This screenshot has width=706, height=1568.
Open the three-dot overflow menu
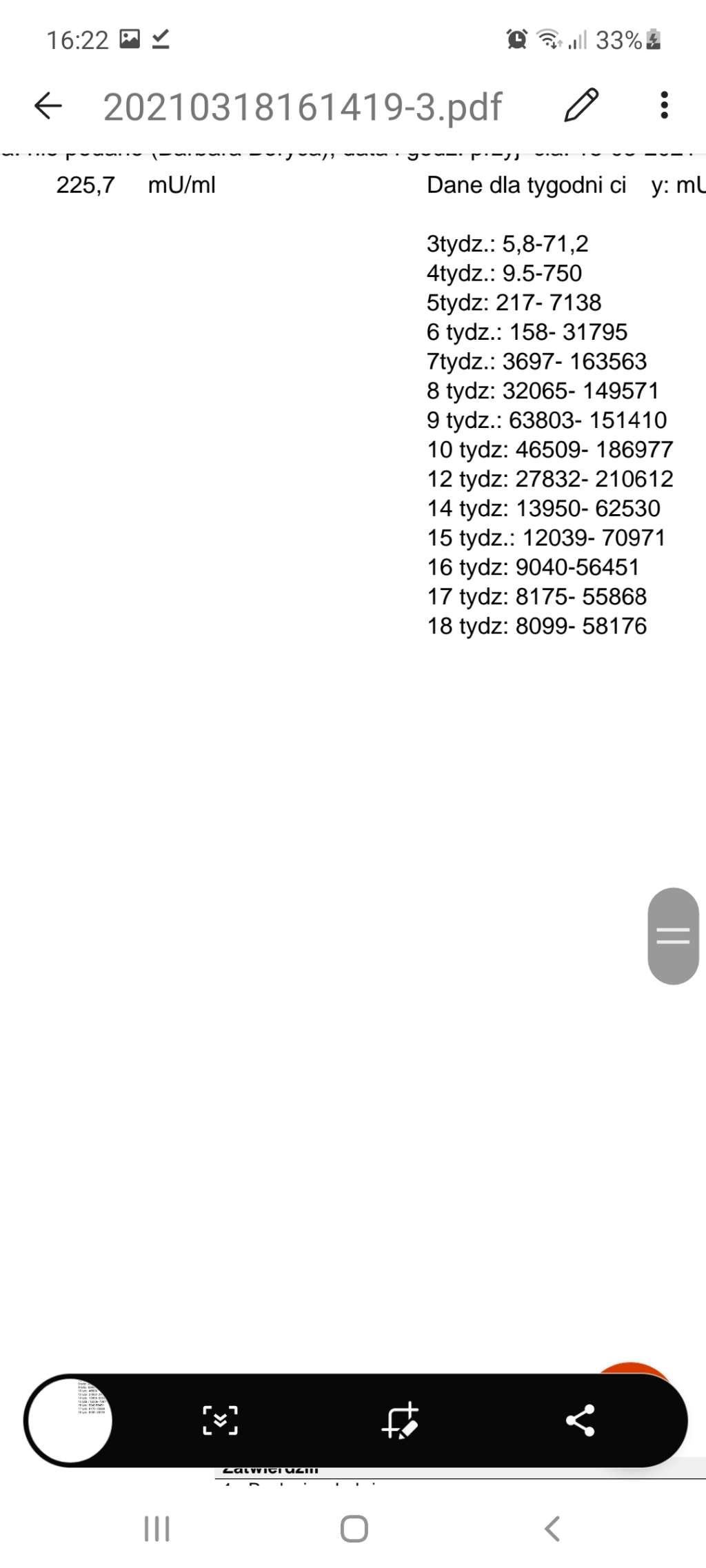click(x=664, y=105)
